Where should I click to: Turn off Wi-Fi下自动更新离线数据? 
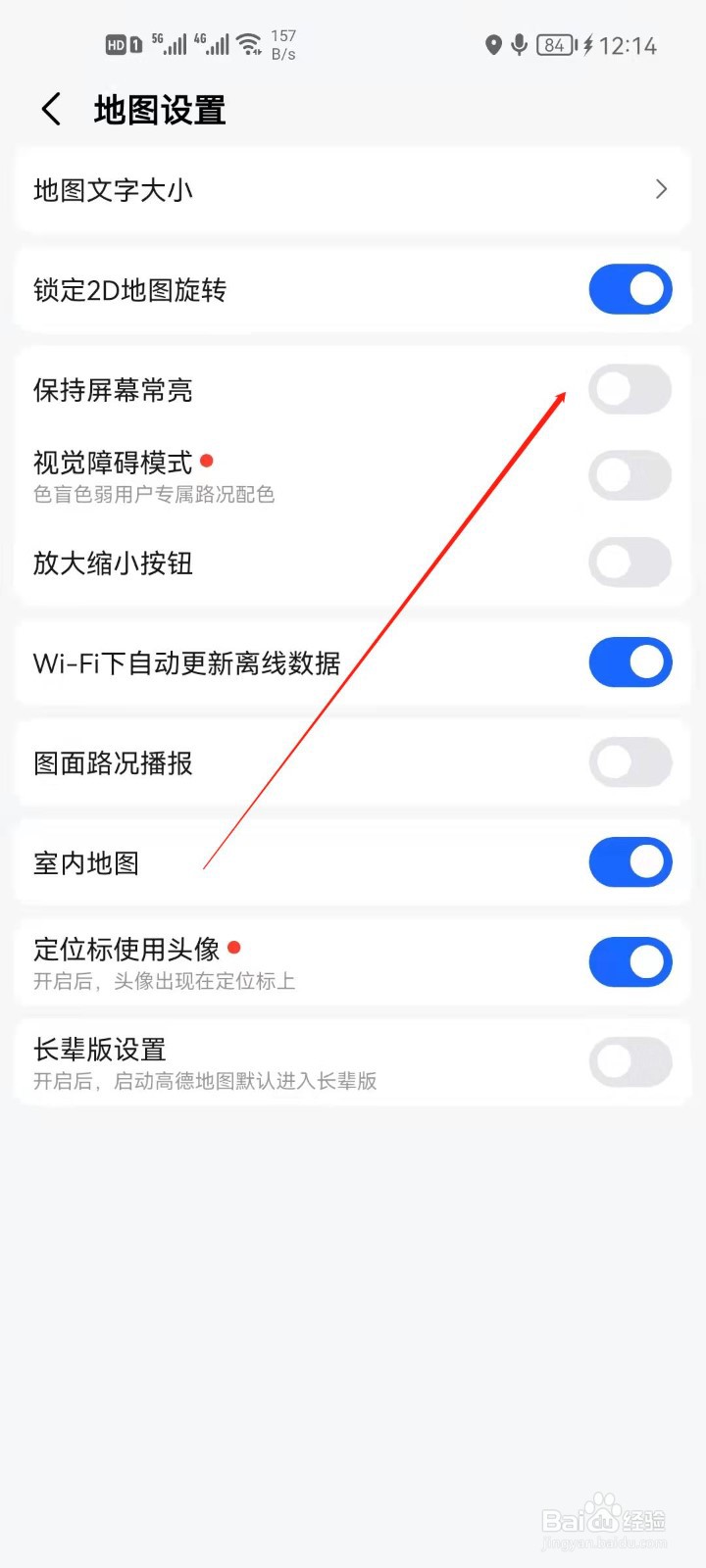click(630, 662)
